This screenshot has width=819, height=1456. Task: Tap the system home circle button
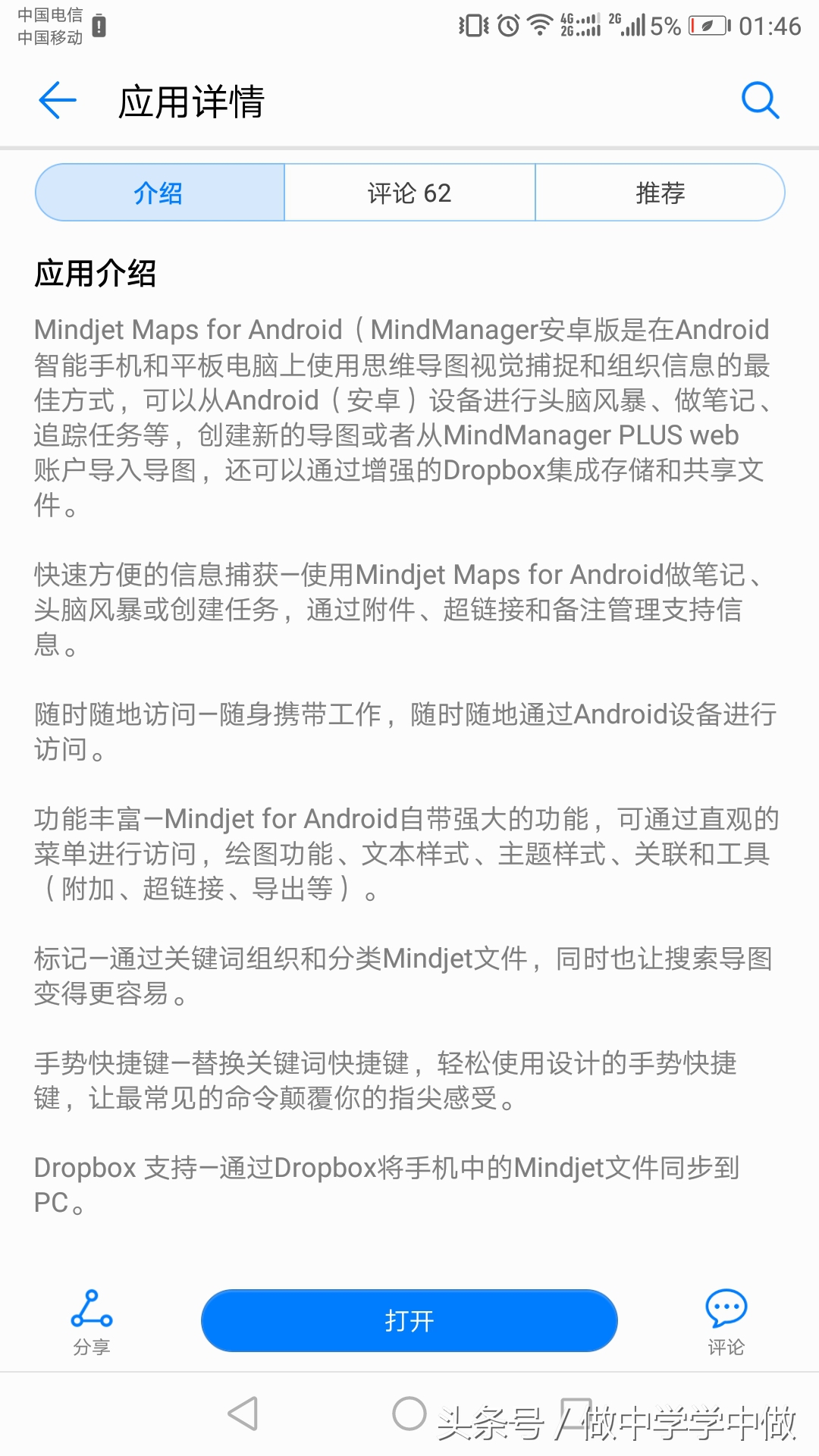(409, 1414)
